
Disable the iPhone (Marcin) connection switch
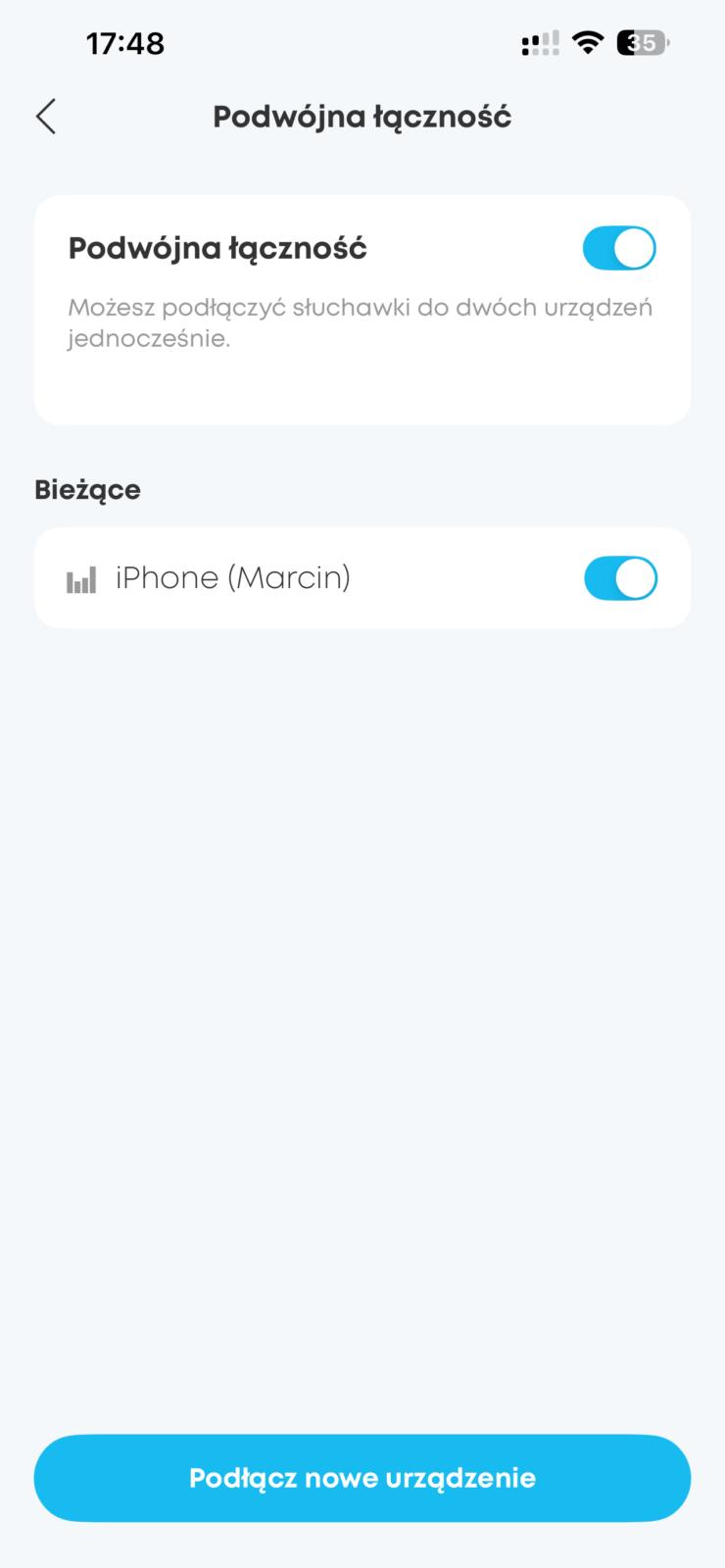pos(619,578)
